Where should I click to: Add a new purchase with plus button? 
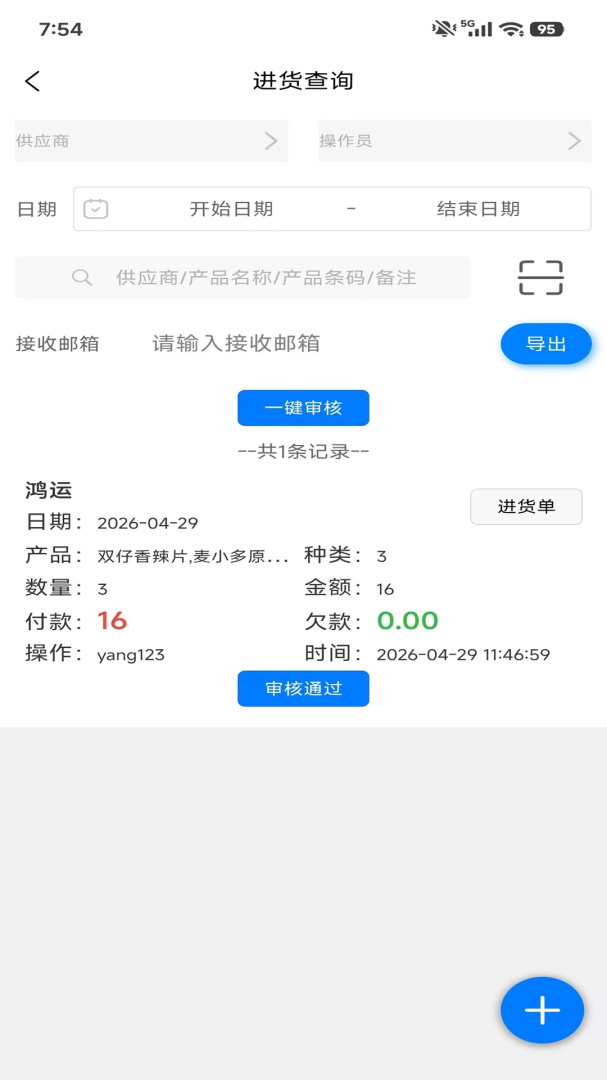(x=542, y=1010)
